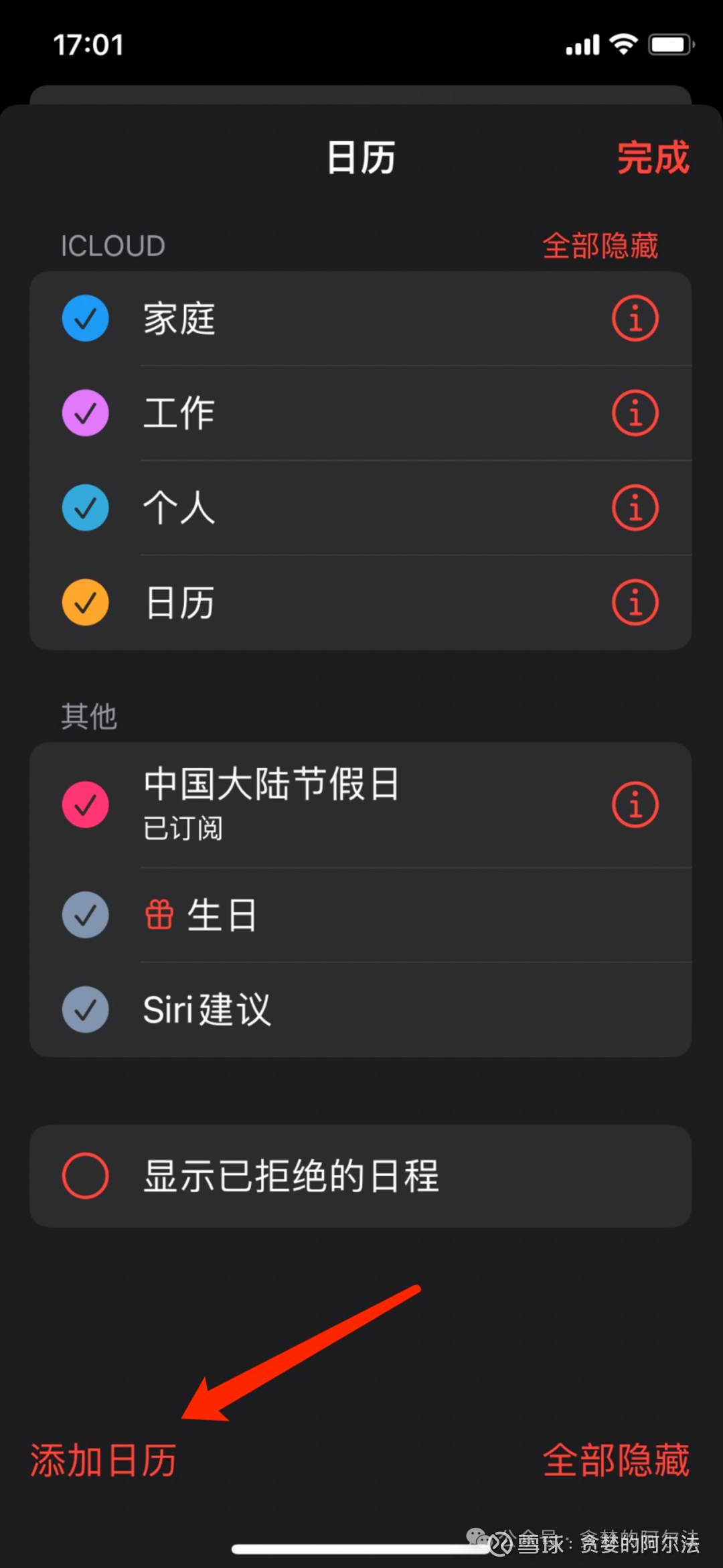Uncheck the 家庭 calendar visibility
This screenshot has height=1568, width=723.
tap(85, 318)
